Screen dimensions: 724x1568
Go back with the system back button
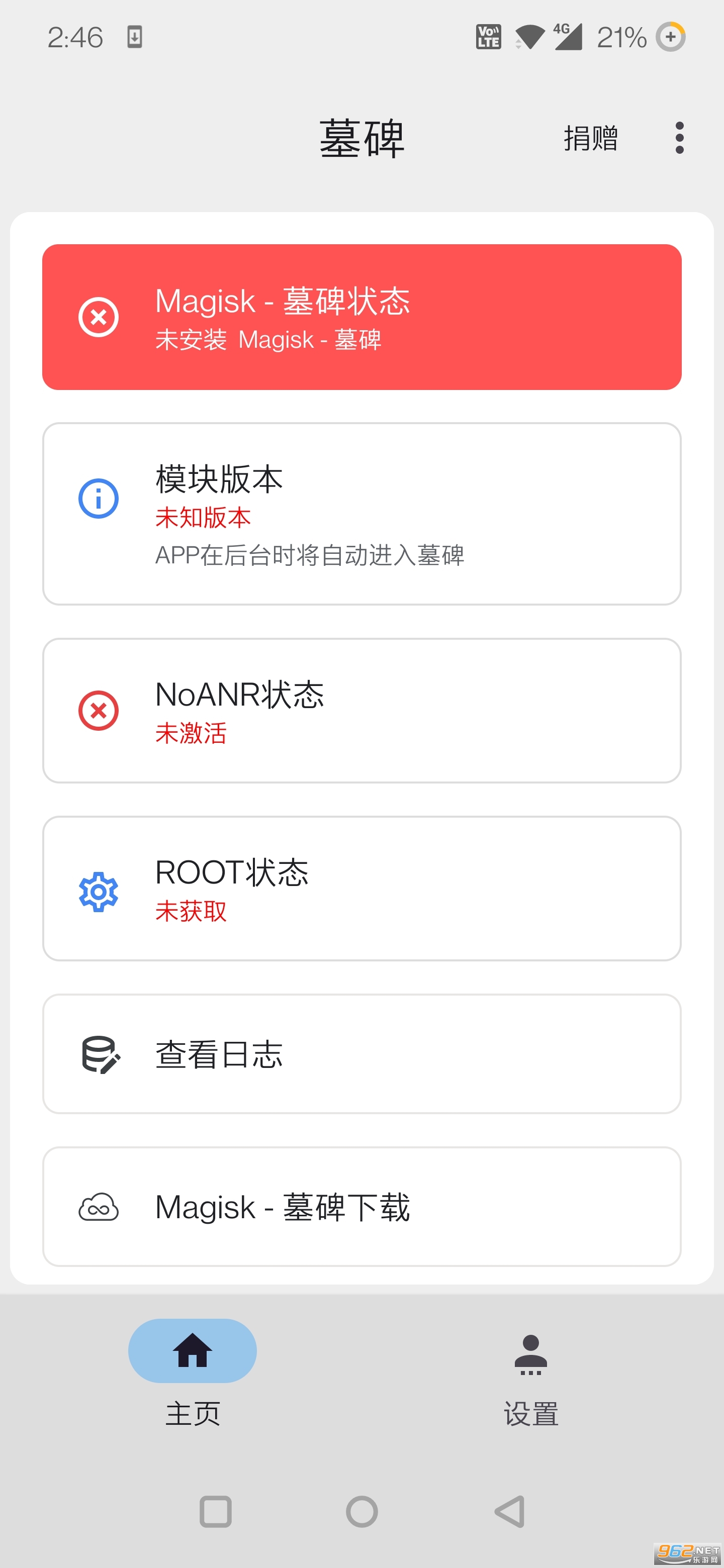click(509, 1511)
